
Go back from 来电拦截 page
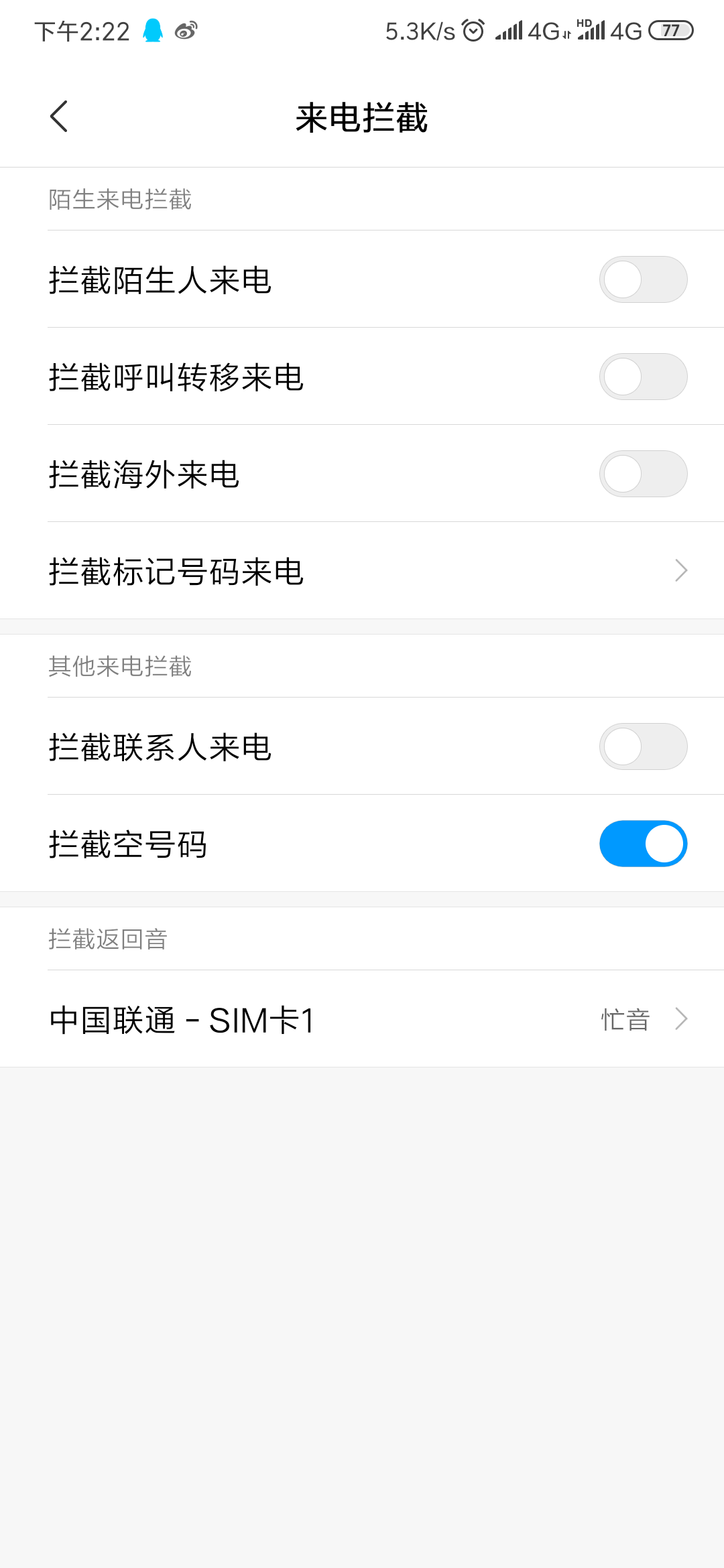tap(59, 117)
